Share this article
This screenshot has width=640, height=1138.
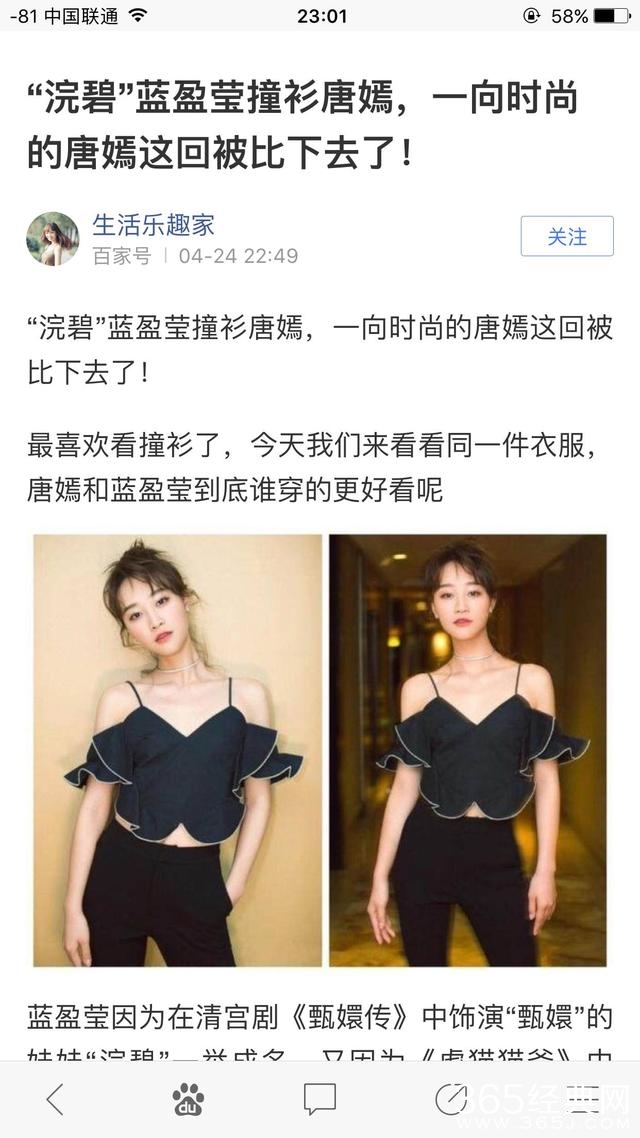pos(452,1098)
